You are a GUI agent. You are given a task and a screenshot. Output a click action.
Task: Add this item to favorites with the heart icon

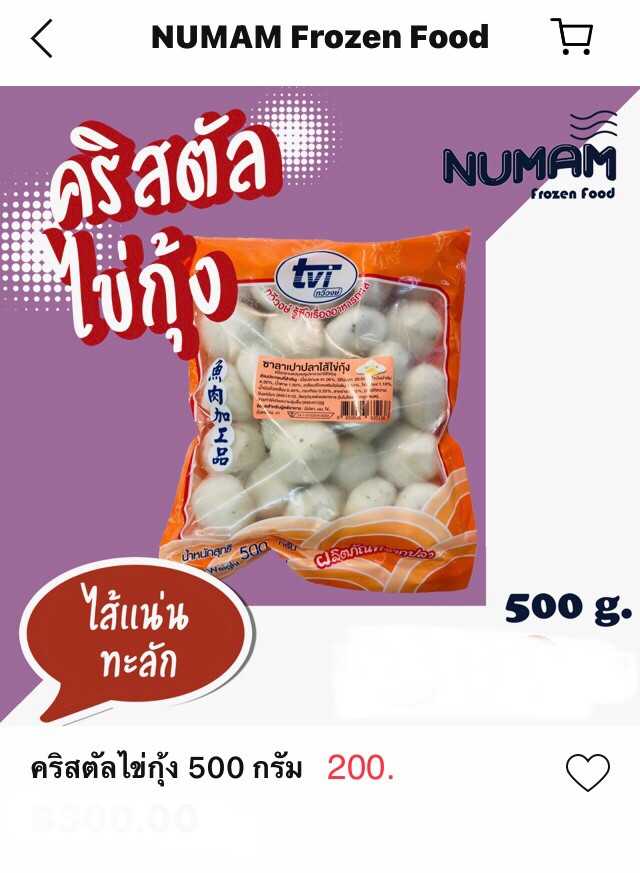[587, 772]
